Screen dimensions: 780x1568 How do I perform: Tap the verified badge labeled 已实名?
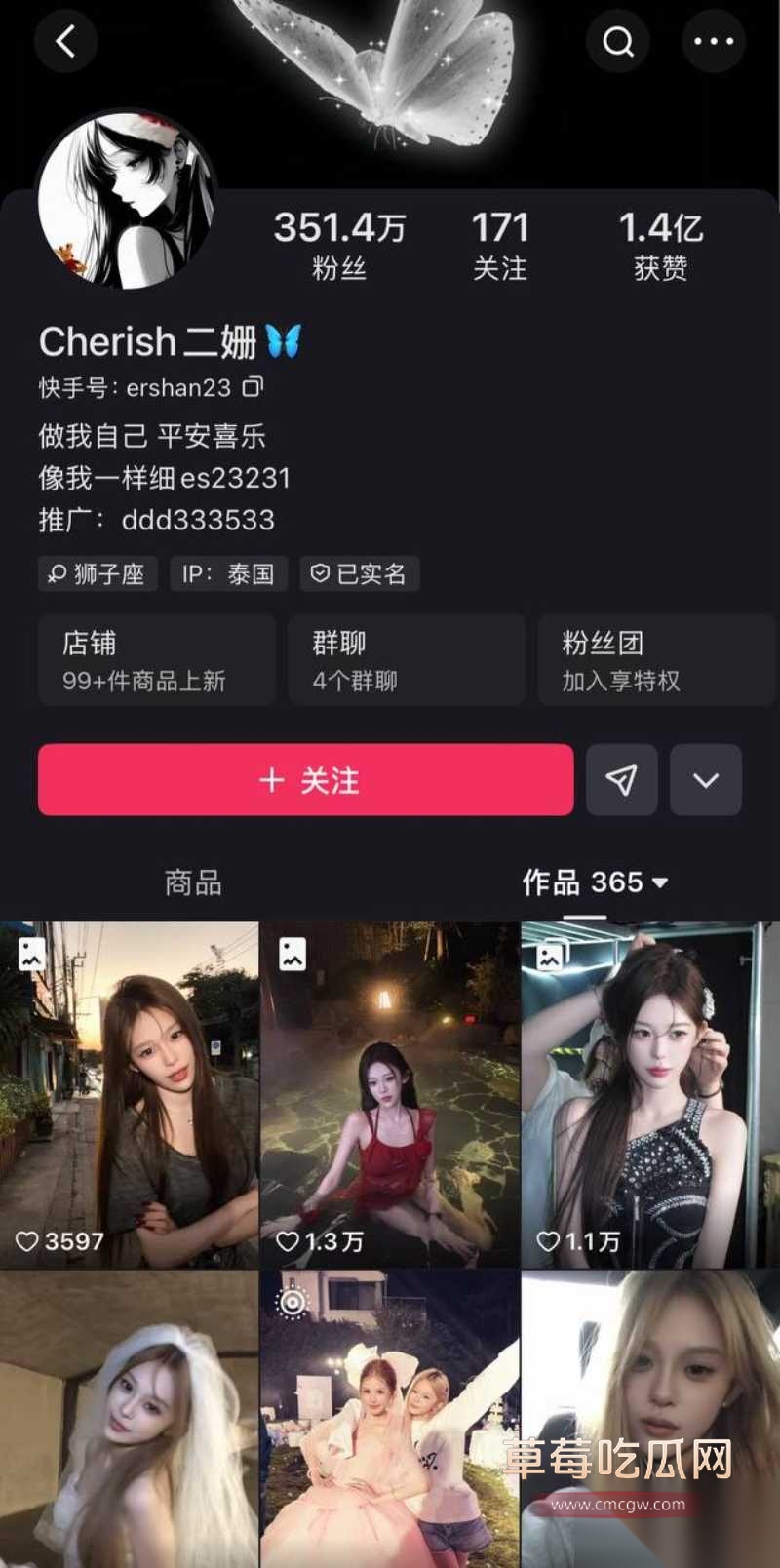[x=361, y=574]
